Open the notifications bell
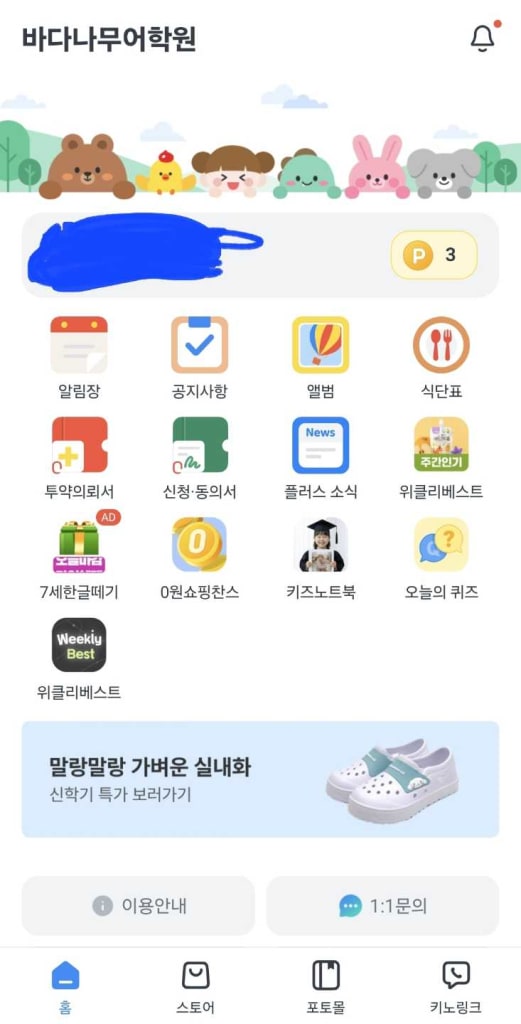This screenshot has width=521, height=1024. (x=483, y=37)
